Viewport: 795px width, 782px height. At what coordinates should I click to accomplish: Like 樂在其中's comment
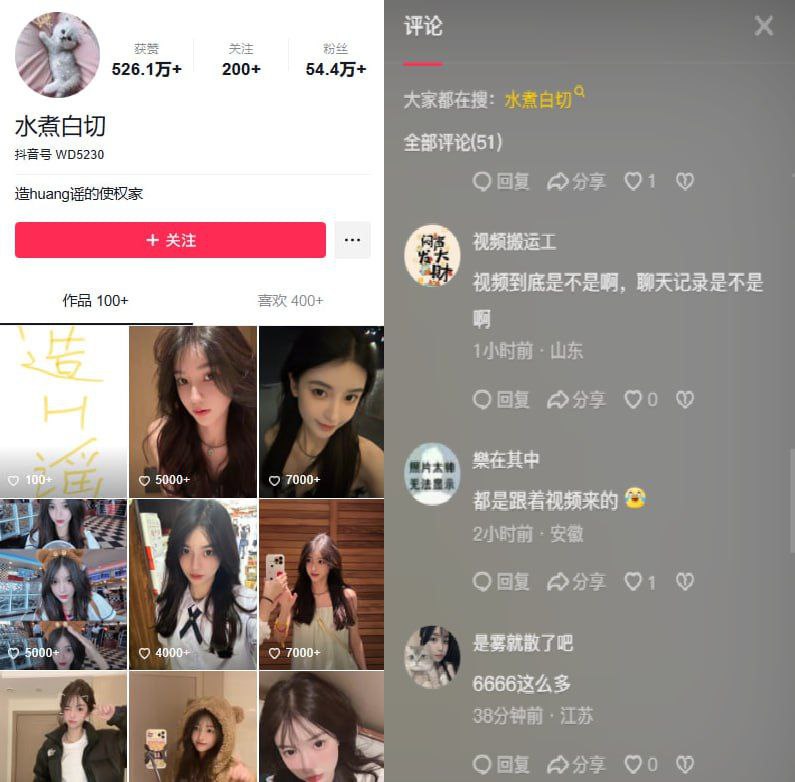click(x=641, y=581)
